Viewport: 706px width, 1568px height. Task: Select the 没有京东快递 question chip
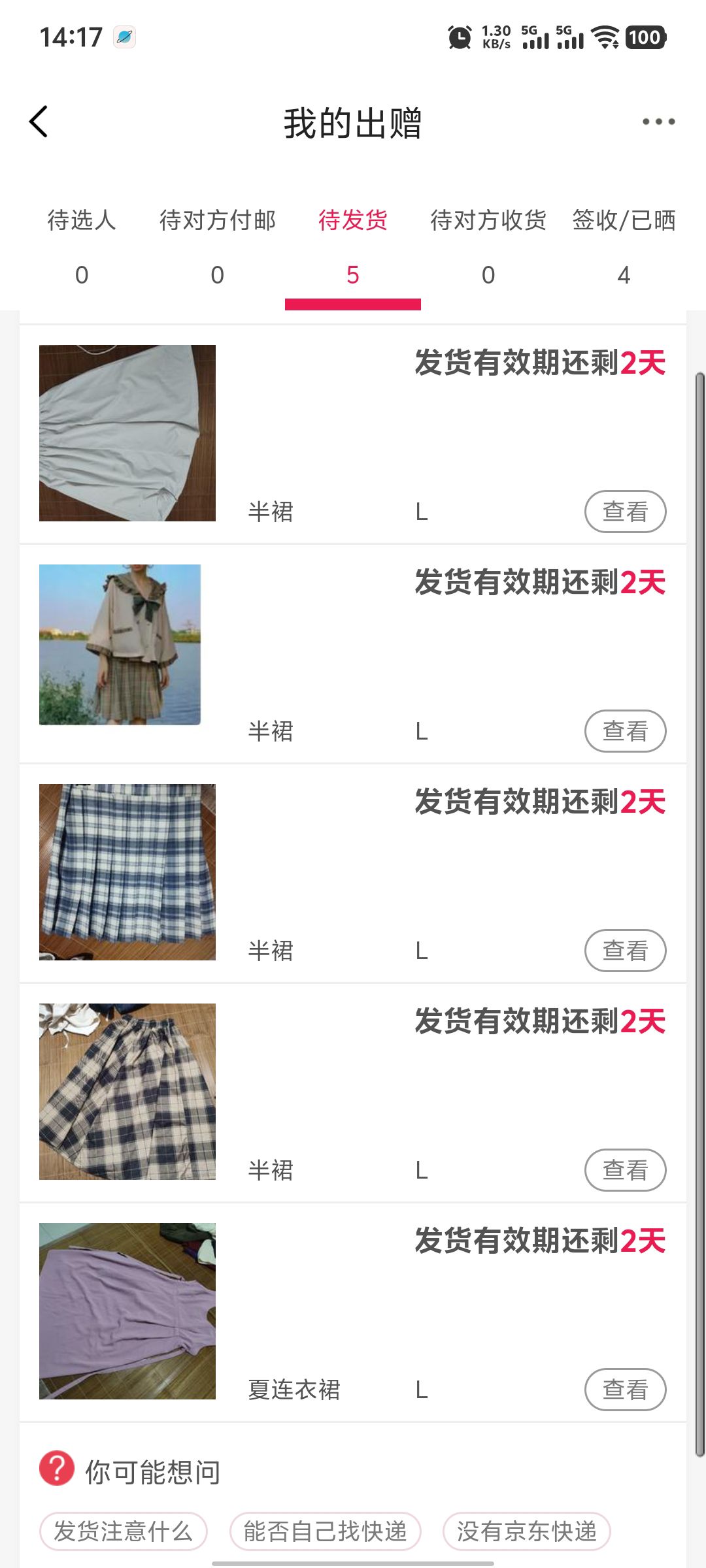click(527, 1531)
